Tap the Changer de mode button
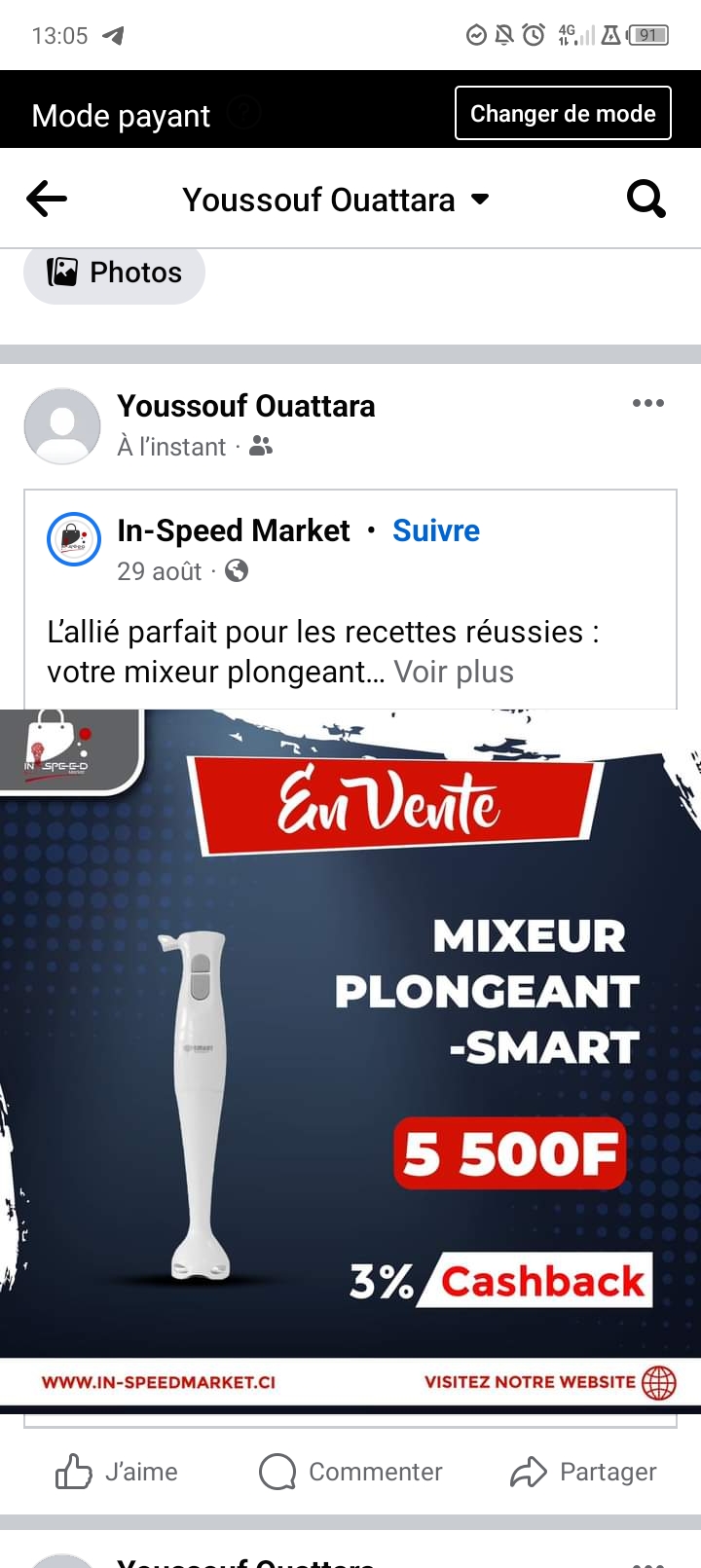Screen dimensions: 701x1568 (x=563, y=114)
